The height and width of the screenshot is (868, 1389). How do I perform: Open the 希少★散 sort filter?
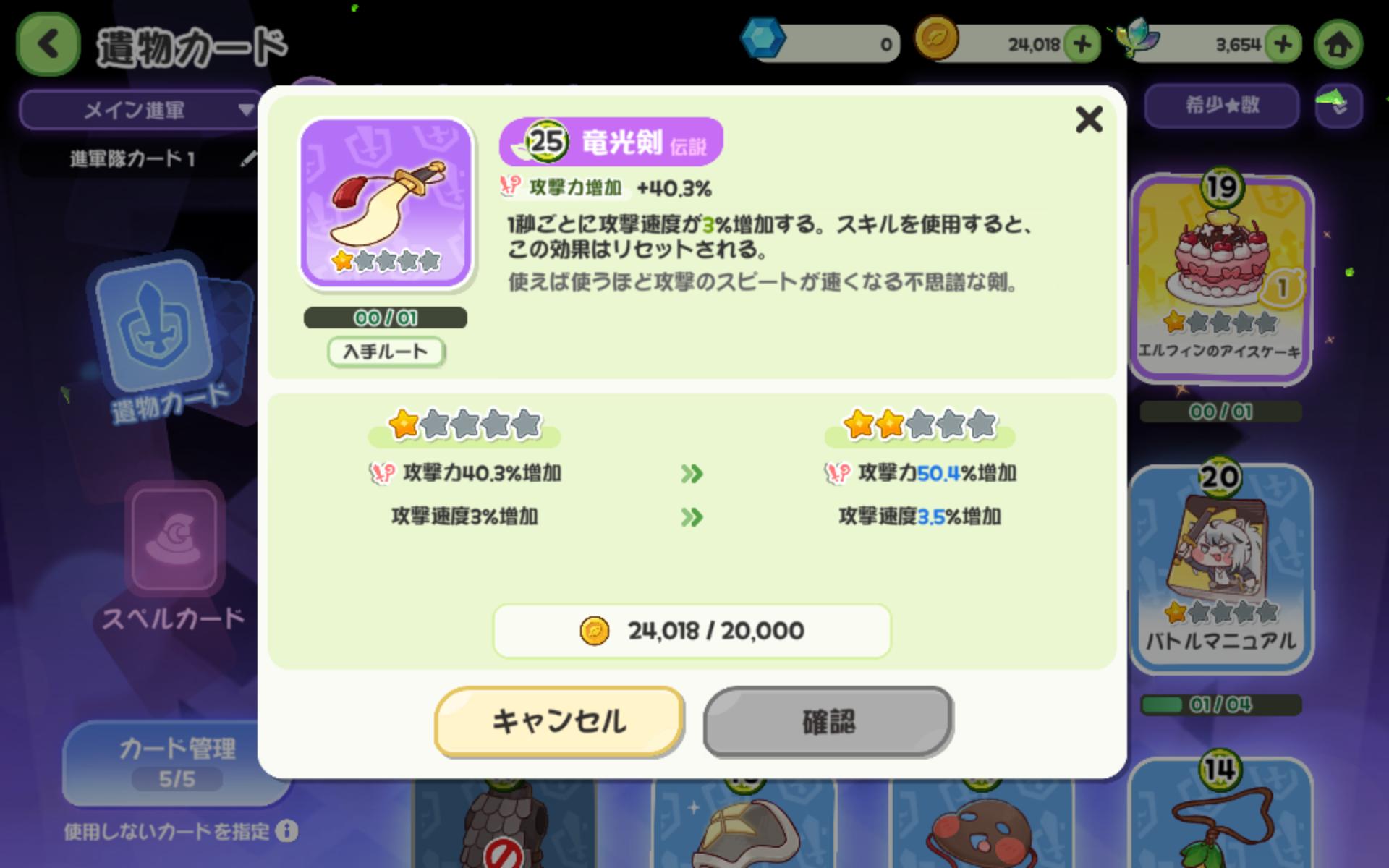1222,106
